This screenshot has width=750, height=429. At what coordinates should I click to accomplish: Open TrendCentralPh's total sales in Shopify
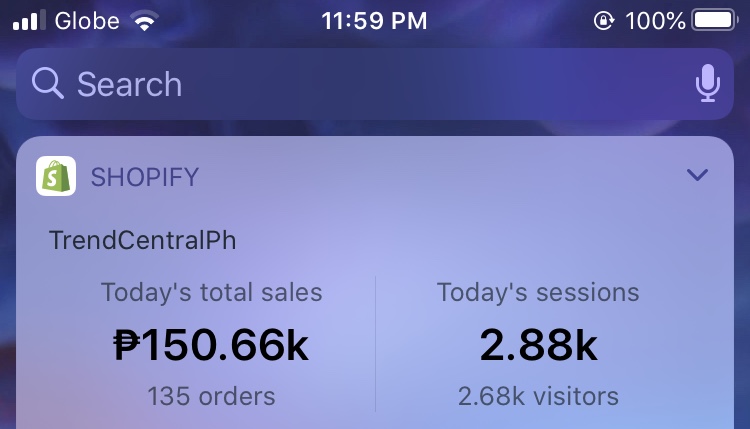tap(211, 345)
